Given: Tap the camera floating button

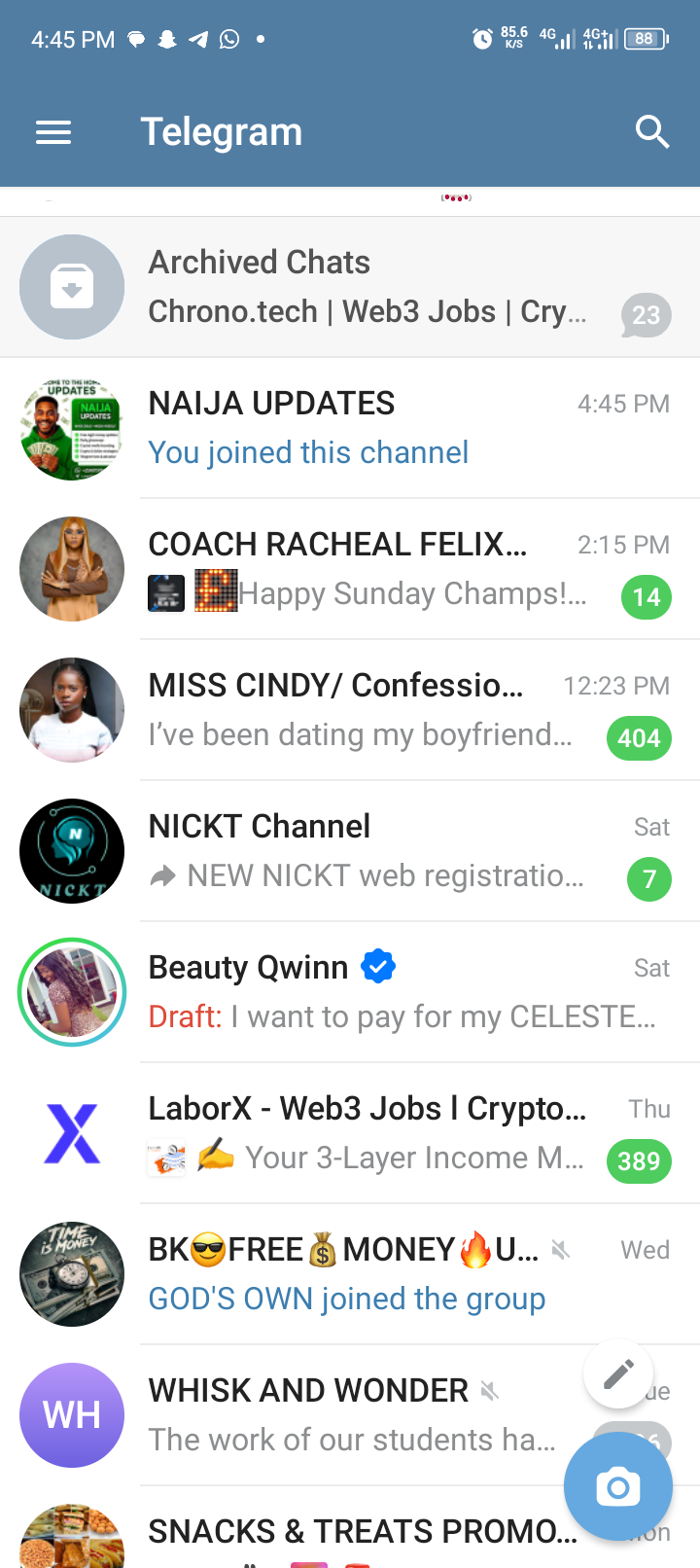Looking at the screenshot, I should [x=617, y=1487].
